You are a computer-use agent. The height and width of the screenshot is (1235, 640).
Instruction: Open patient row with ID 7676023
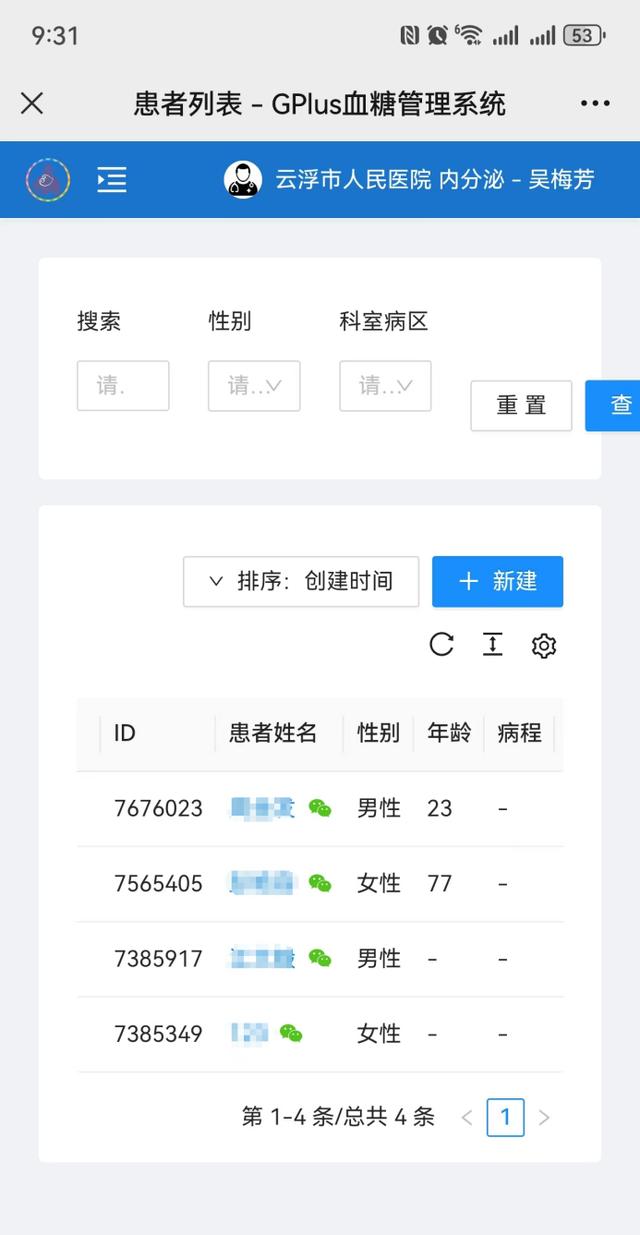(x=320, y=808)
